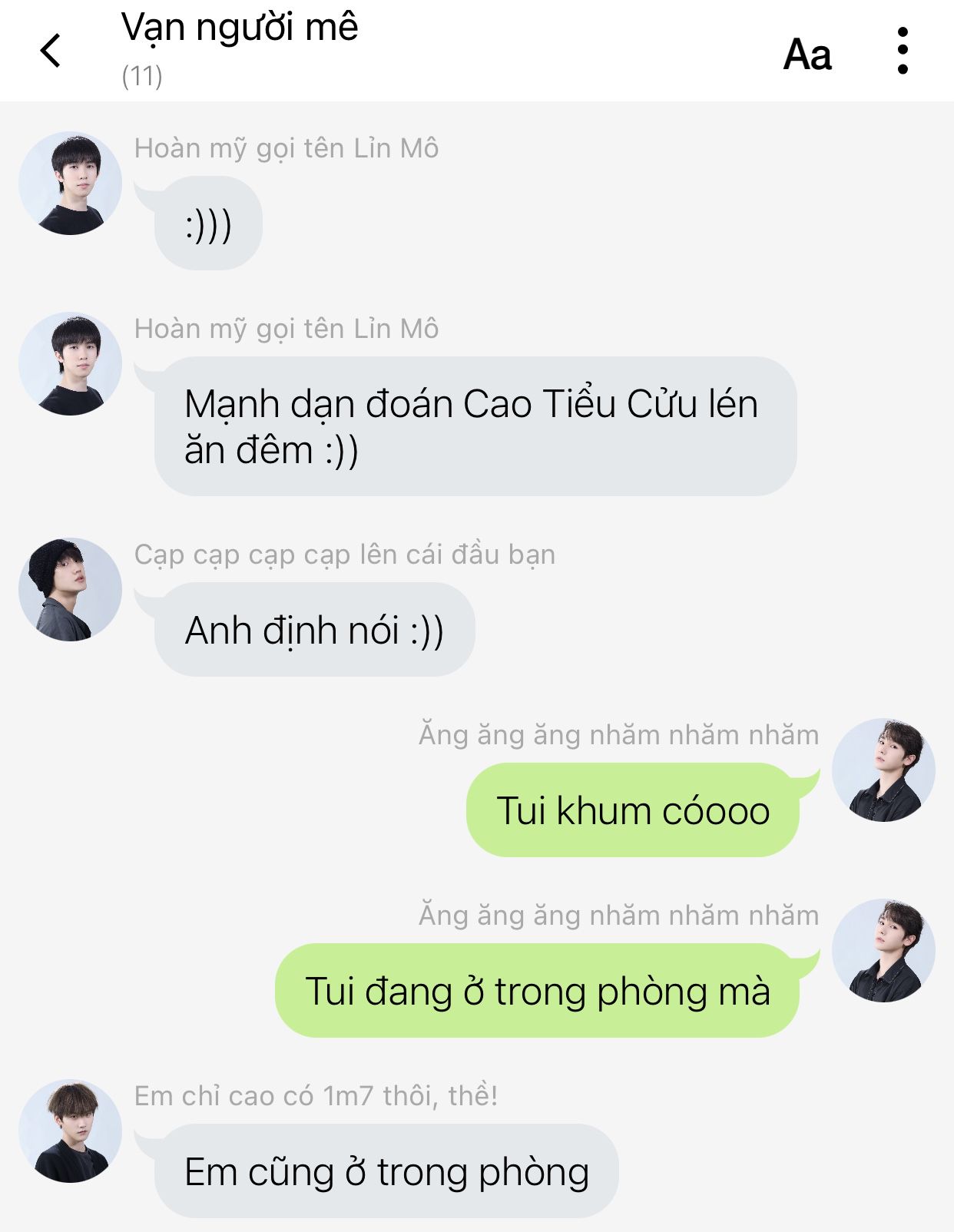Open avatar beside the 'Mạnh dạn đoán' message
The image size is (954, 1232).
(x=70, y=363)
